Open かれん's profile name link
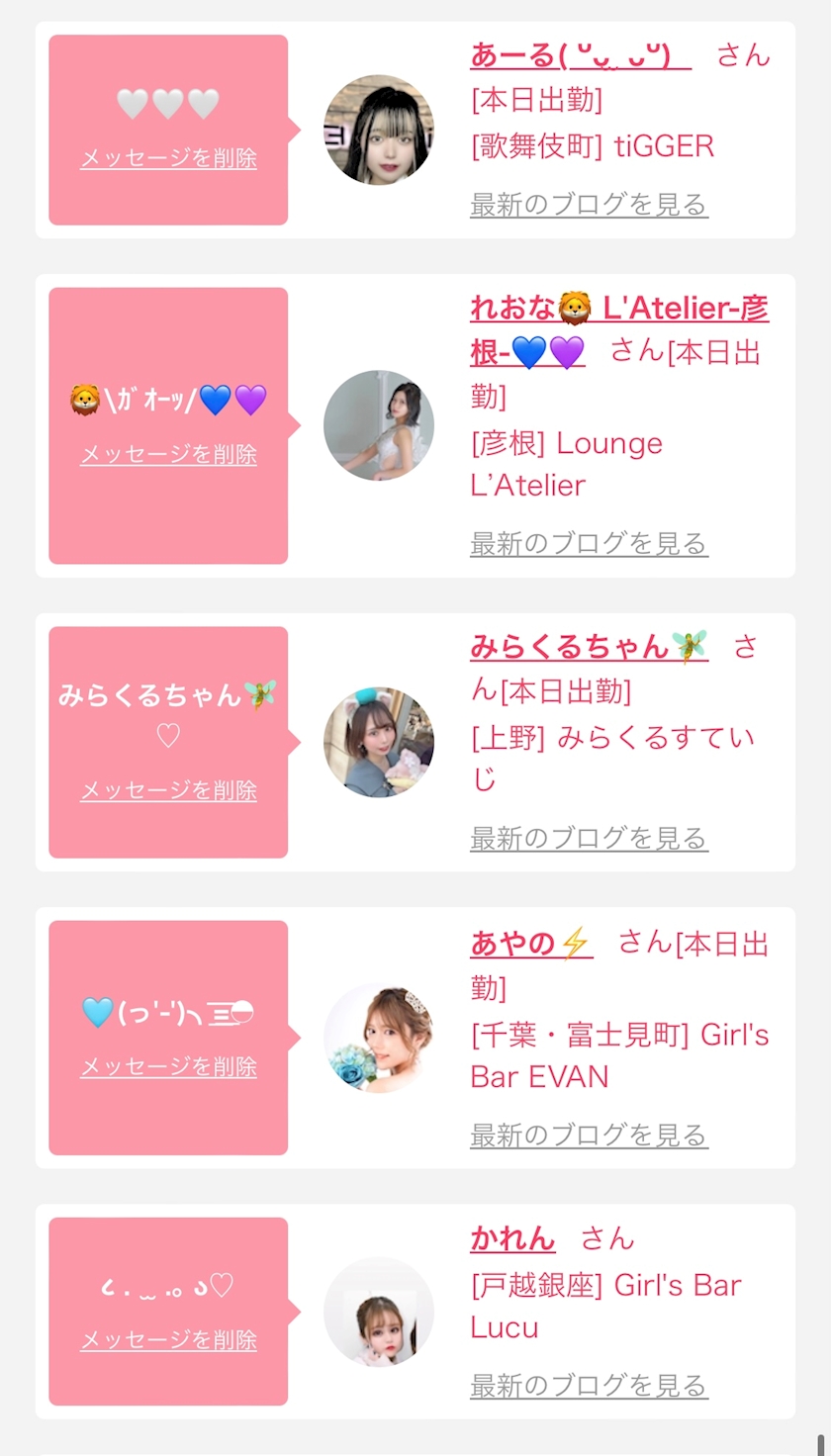Screen dimensions: 831x1456 (512, 1238)
